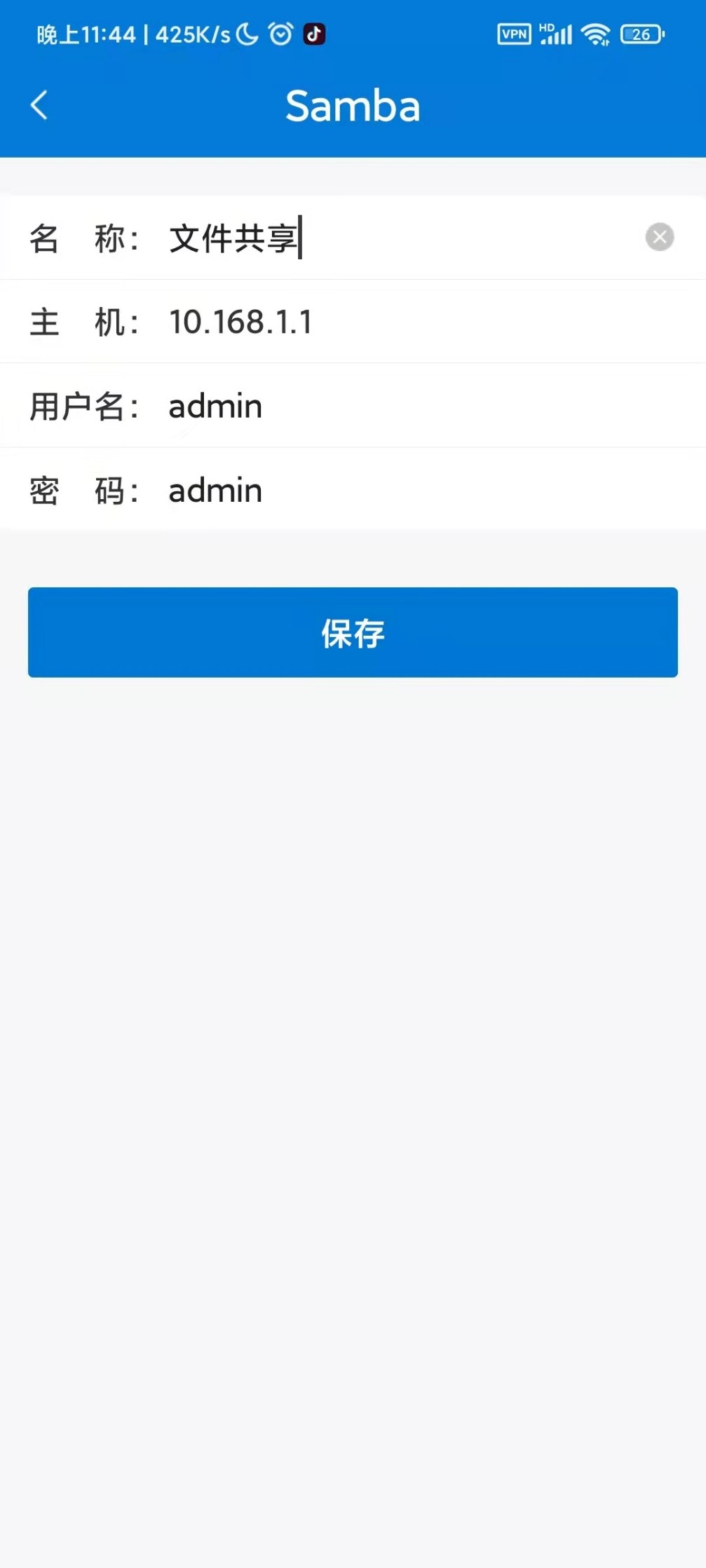Tap the alarm clock icon in status bar

coord(280,32)
